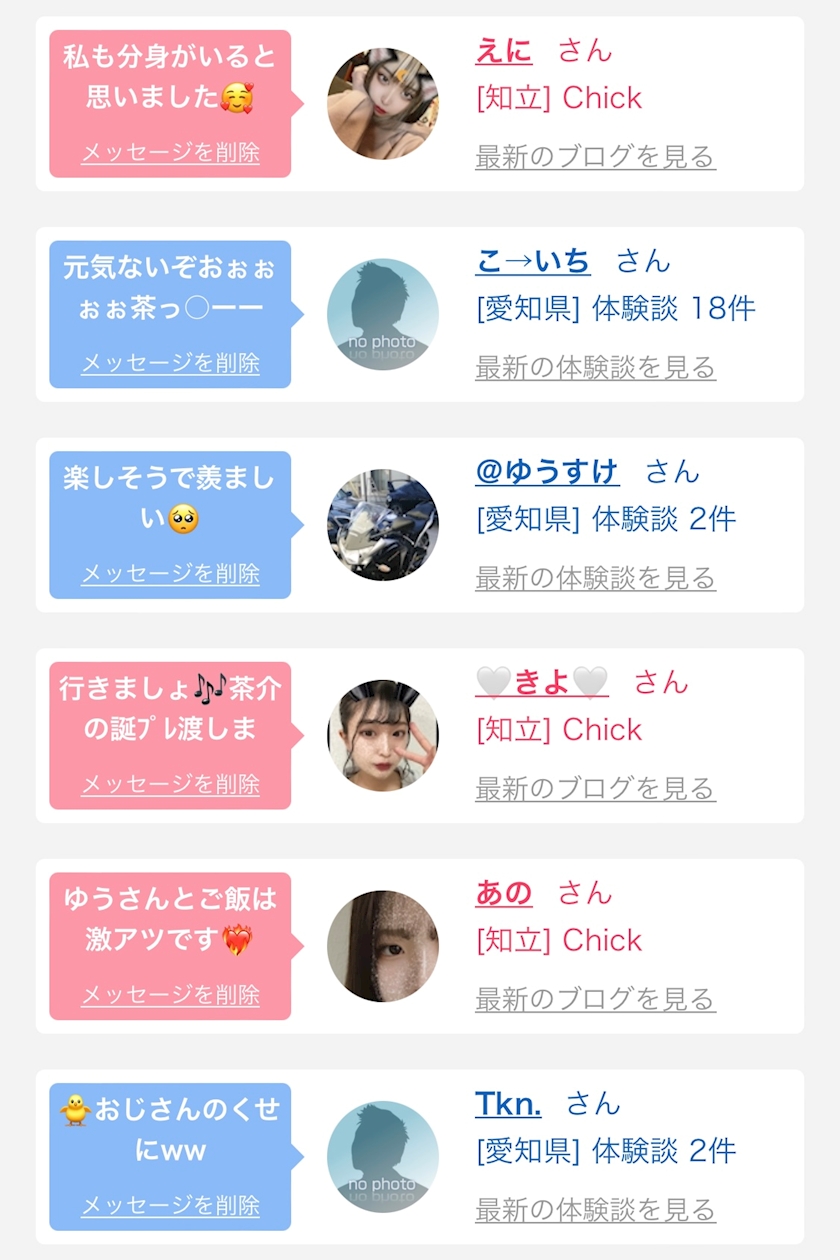View こ→いち's latest 体験談
Image resolution: width=840 pixels, height=1260 pixels.
(x=595, y=368)
